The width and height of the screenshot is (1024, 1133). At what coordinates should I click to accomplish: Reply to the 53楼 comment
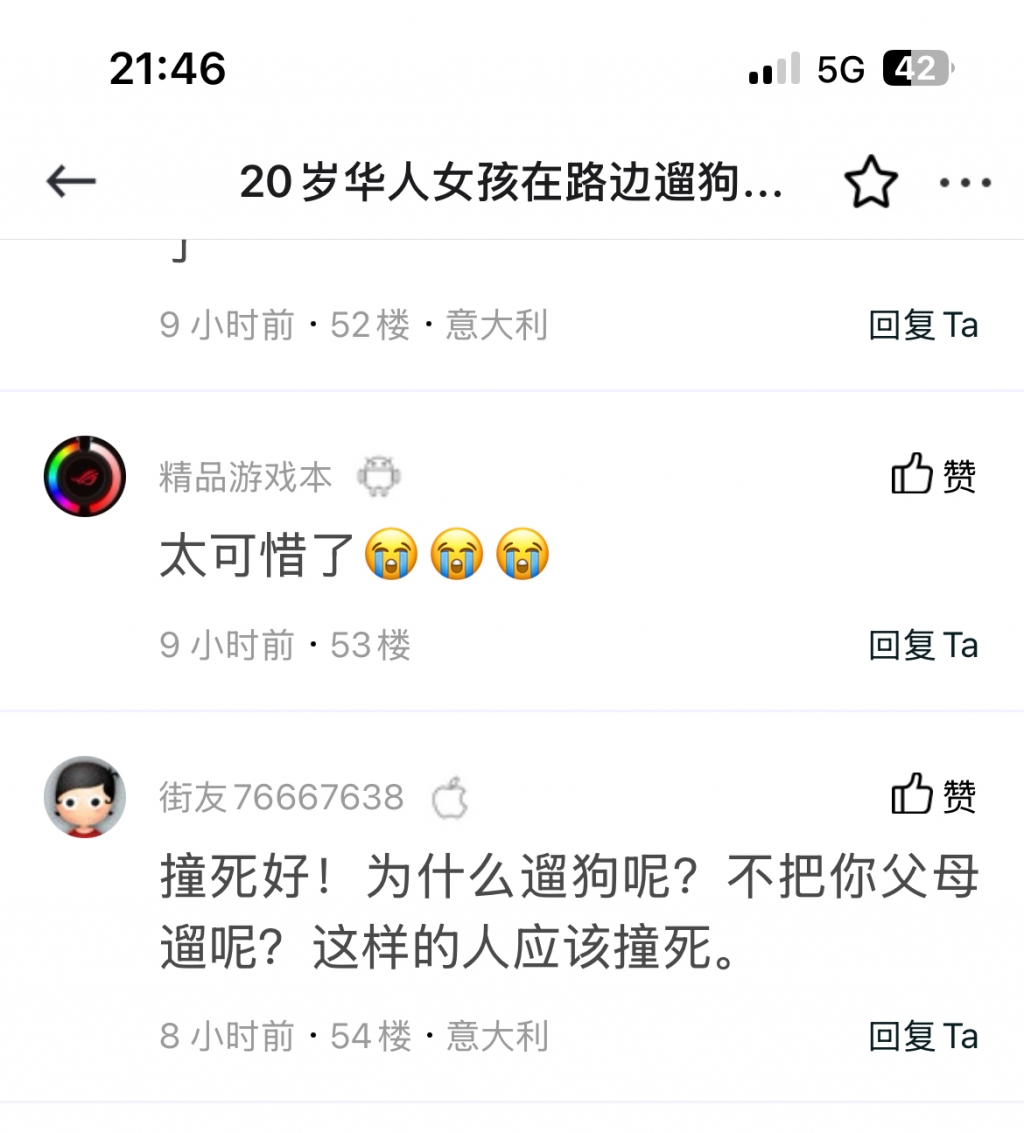click(x=923, y=645)
